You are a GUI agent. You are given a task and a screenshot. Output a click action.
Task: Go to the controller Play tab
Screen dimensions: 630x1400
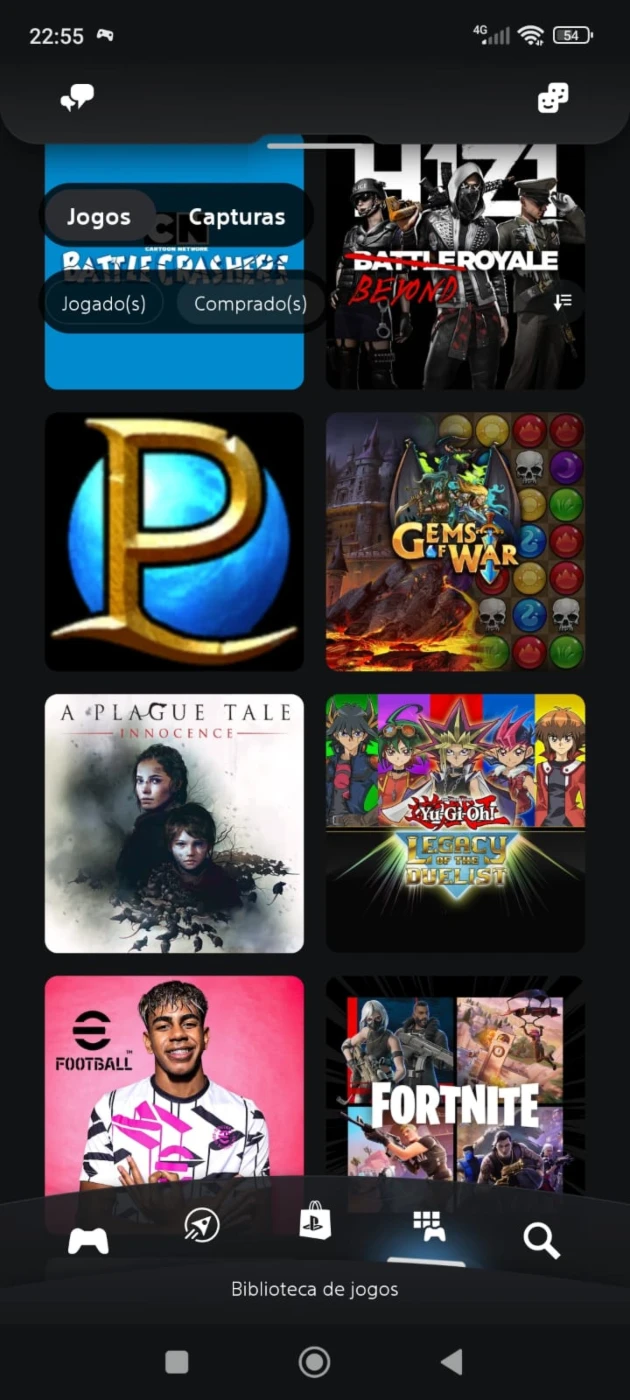[88, 1240]
